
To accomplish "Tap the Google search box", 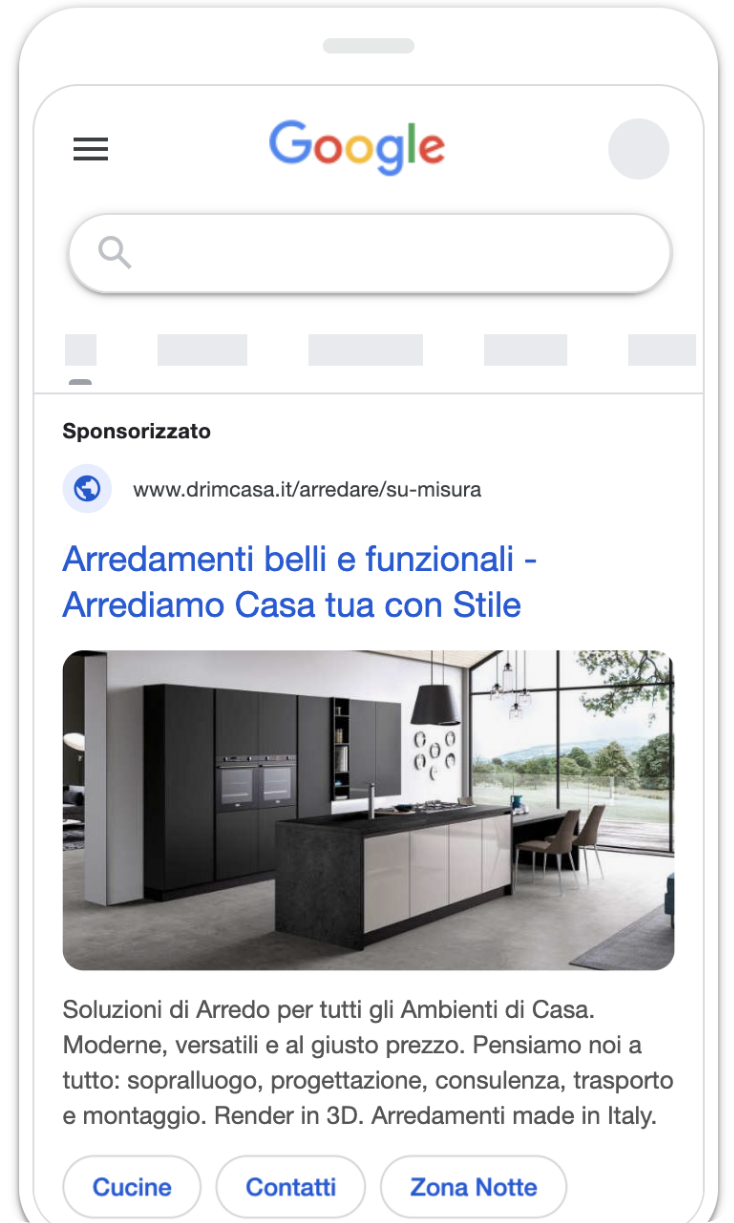I will (369, 253).
